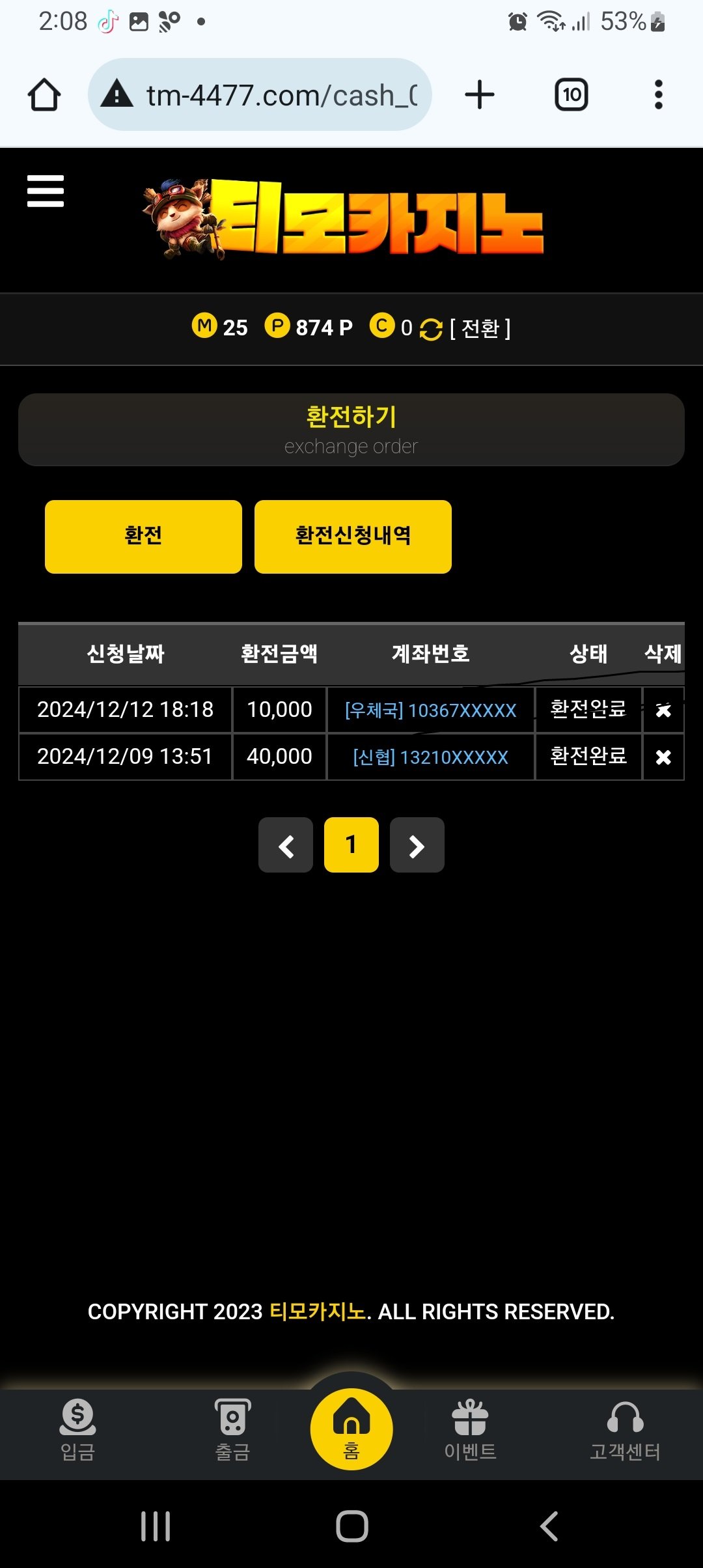The width and height of the screenshot is (703, 1568).
Task: Open the hamburger drawer menu
Action: 46,191
